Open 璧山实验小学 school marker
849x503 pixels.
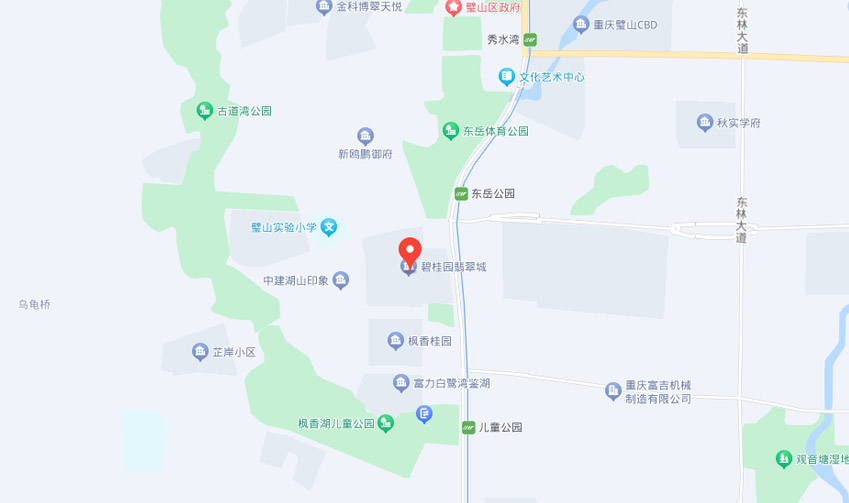click(x=329, y=227)
